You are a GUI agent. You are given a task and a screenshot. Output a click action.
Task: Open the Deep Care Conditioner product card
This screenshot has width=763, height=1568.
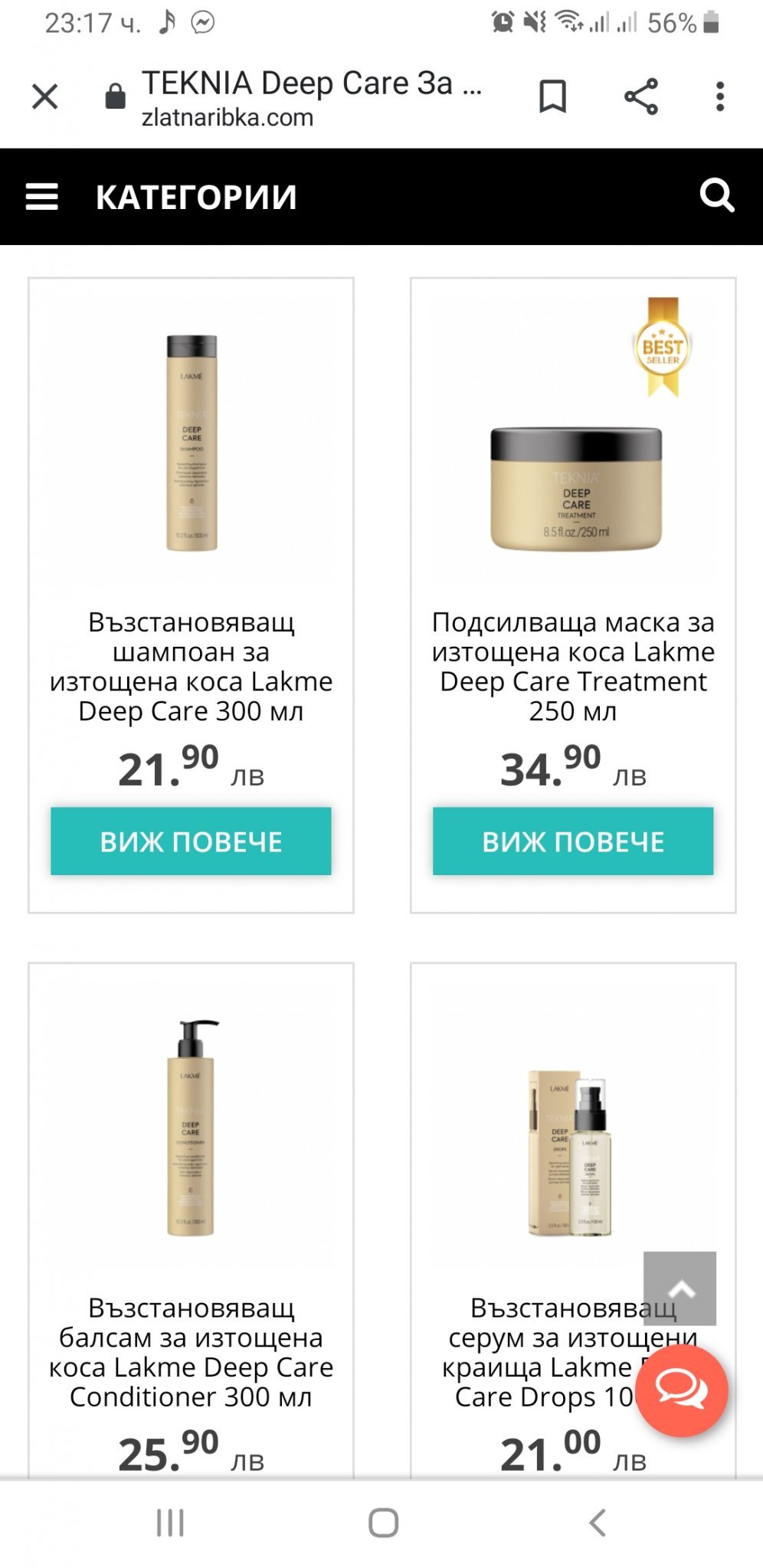click(x=191, y=1220)
